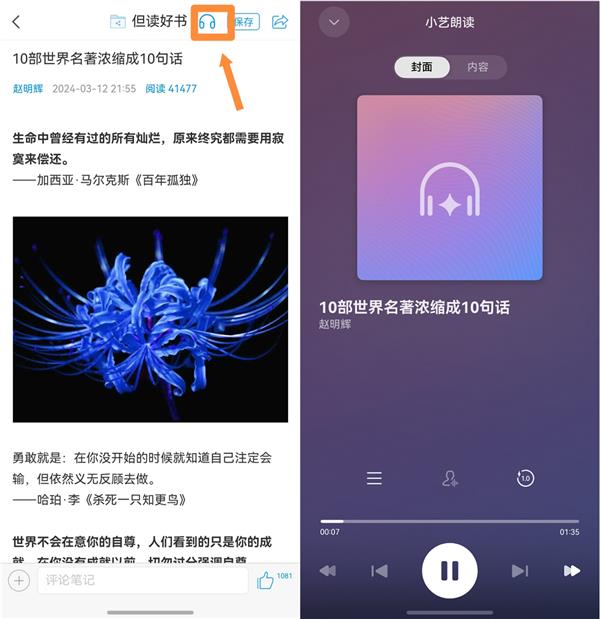Screen dimensions: 600x619
Task: Collapse the 小艺朗读 player
Action: [x=334, y=22]
